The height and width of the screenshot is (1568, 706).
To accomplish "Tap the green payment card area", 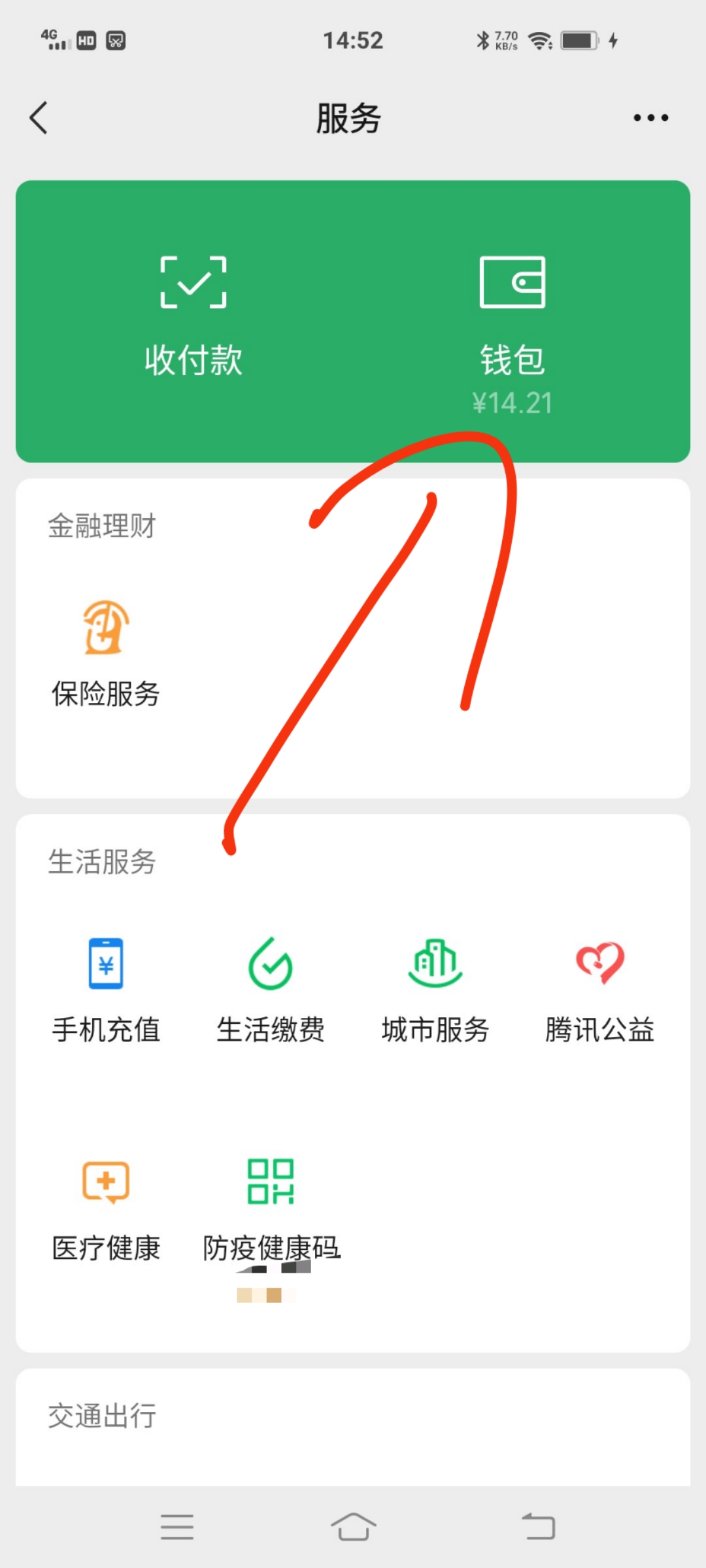I will [x=353, y=320].
